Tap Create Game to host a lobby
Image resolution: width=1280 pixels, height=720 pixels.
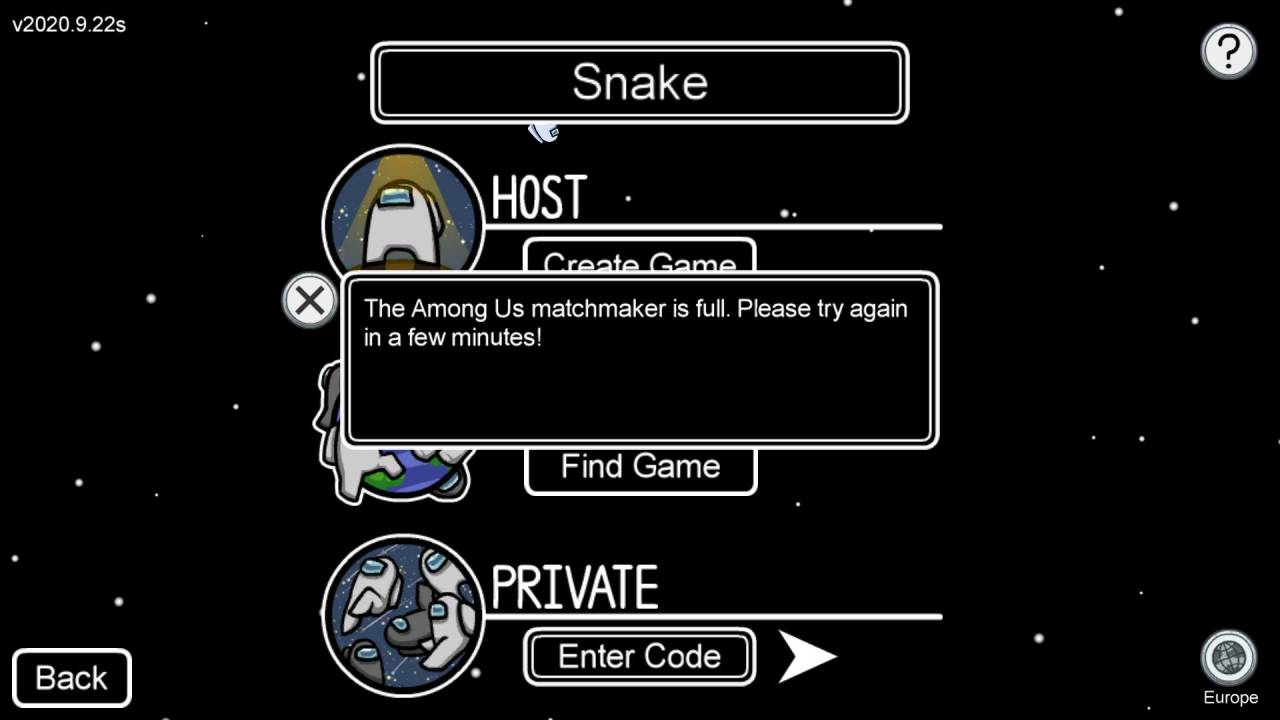640,258
